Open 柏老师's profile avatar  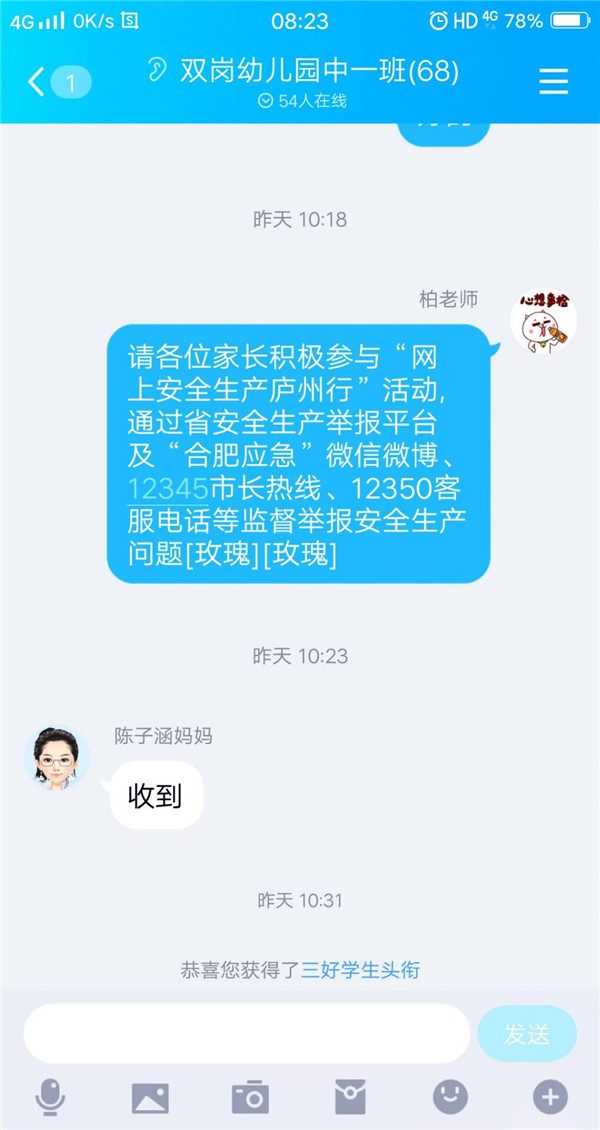pyautogui.click(x=543, y=321)
